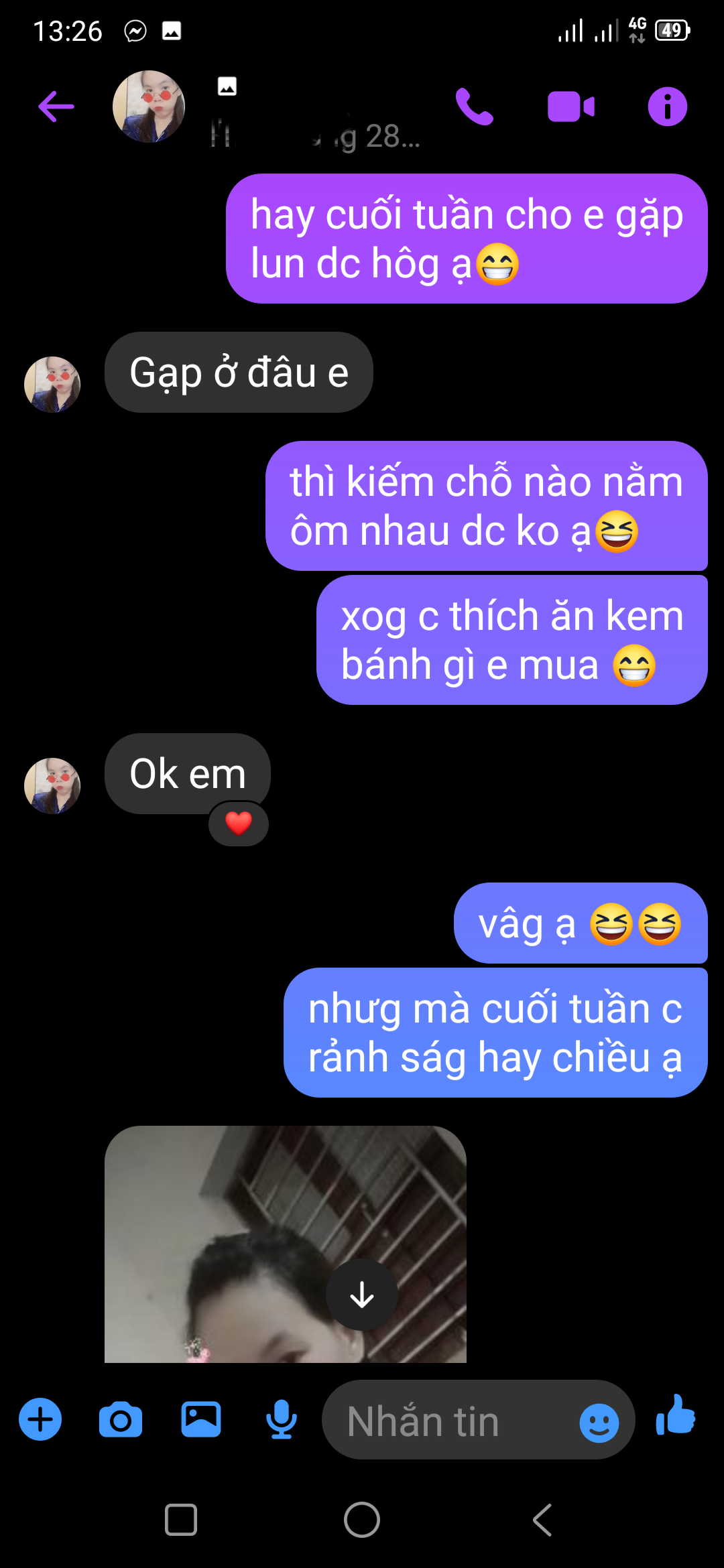Open camera to take a photo
This screenshot has width=724, height=1568.
click(x=121, y=1419)
